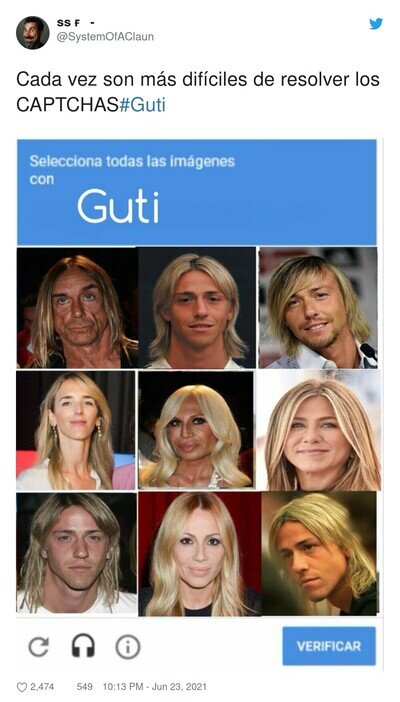The width and height of the screenshot is (400, 702).
Task: Open the tweet author's profile avatar
Action: pos(33,33)
